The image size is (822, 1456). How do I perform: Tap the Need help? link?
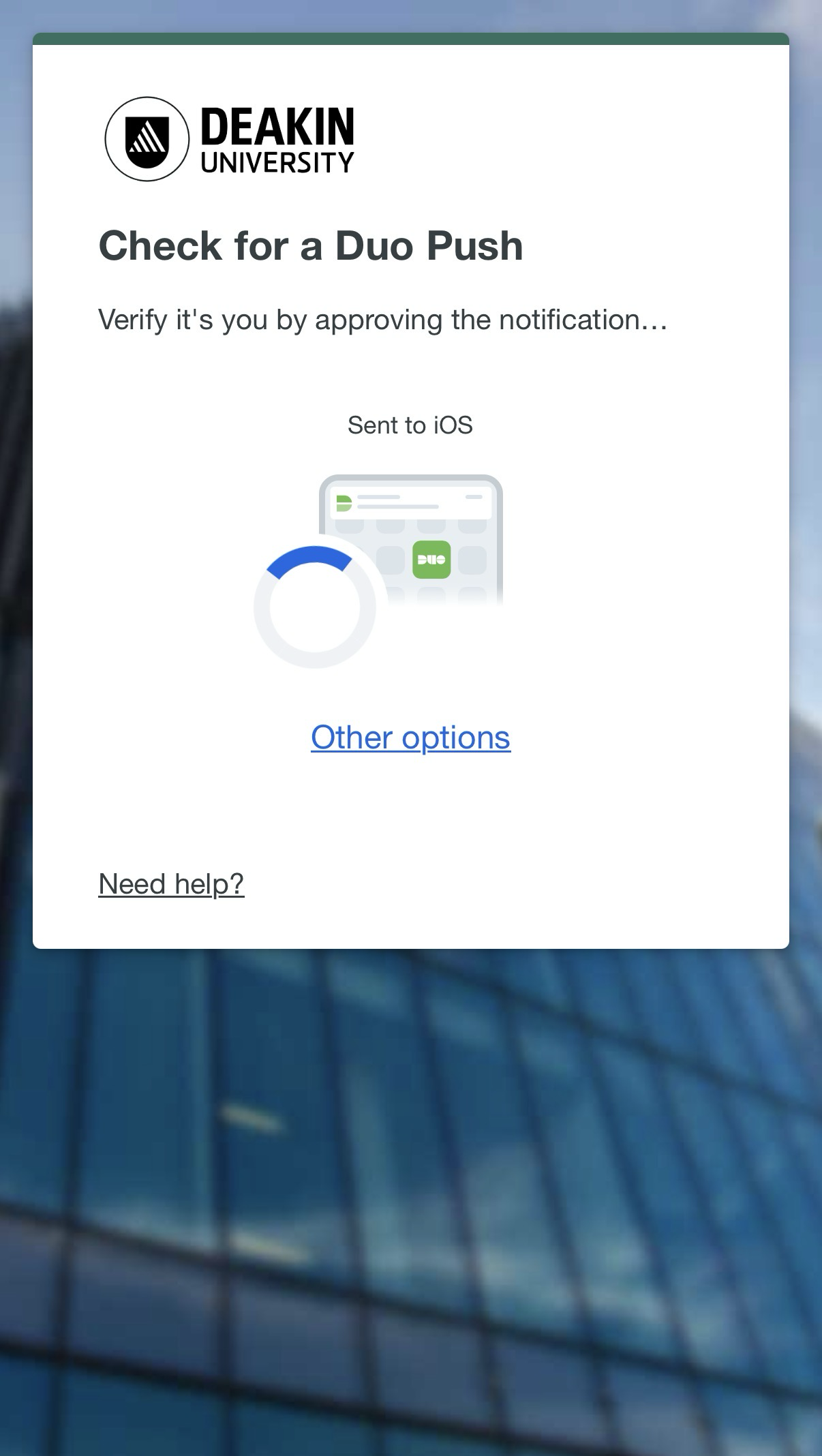tap(171, 884)
